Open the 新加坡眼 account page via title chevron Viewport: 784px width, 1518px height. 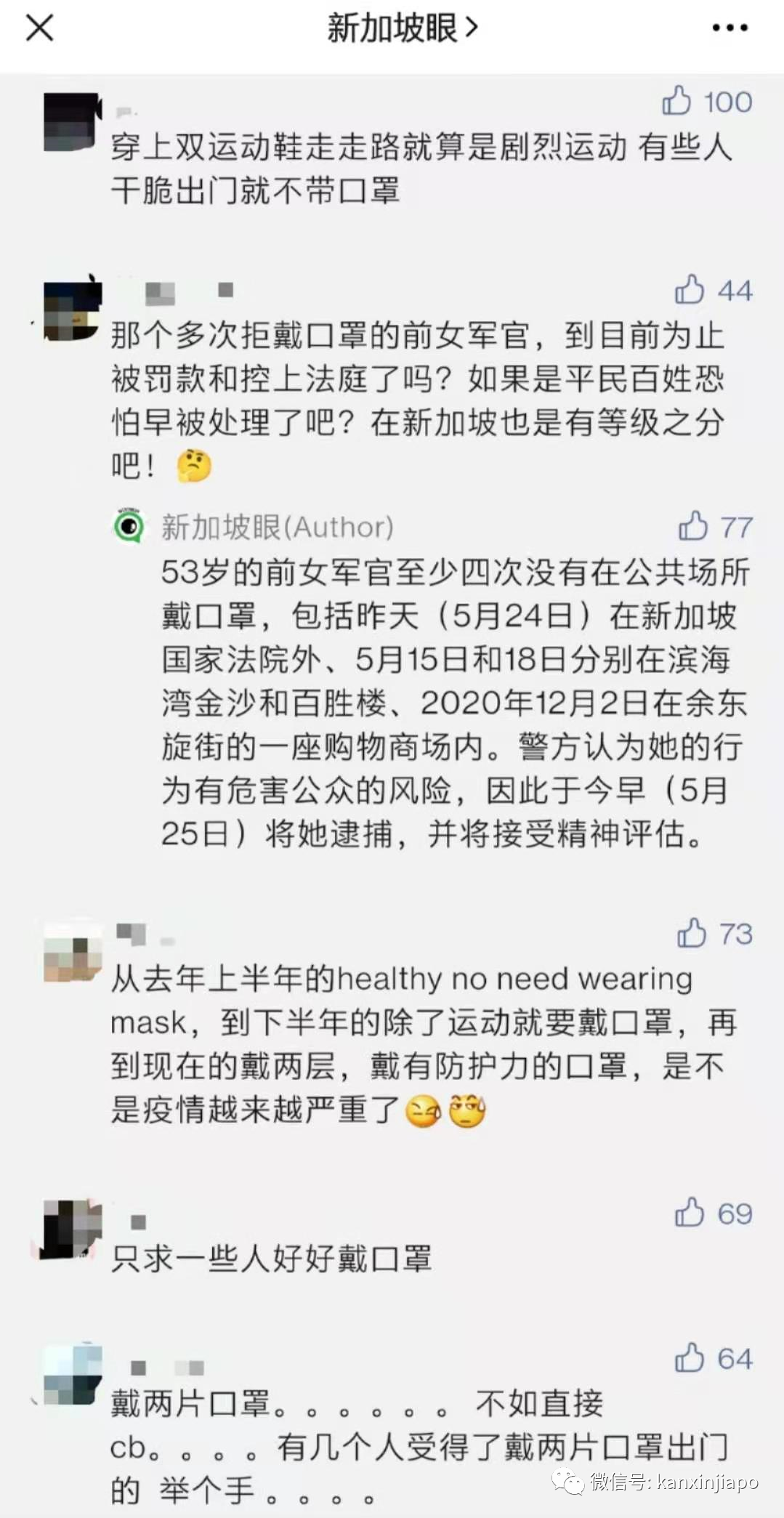(x=471, y=30)
